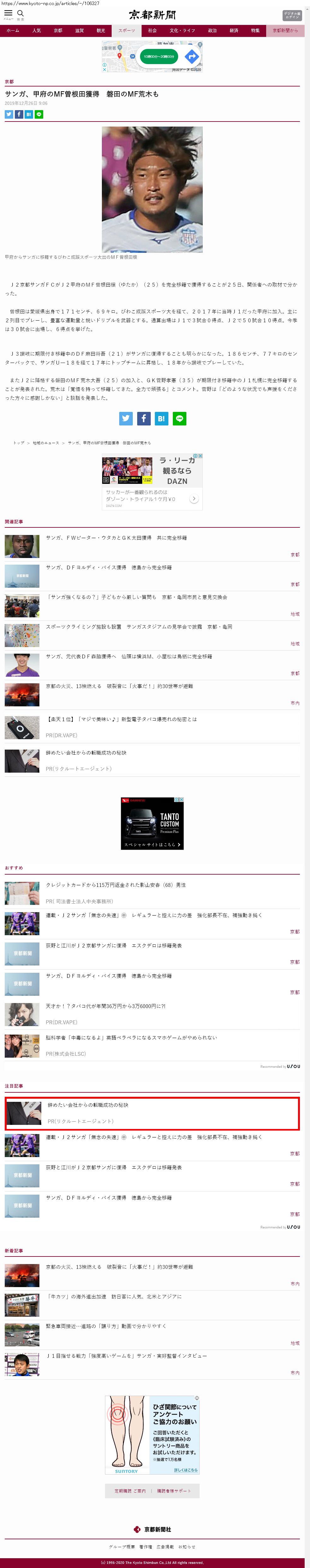Switch to the ホーム tab
310x1568 pixels.
(x=13, y=30)
